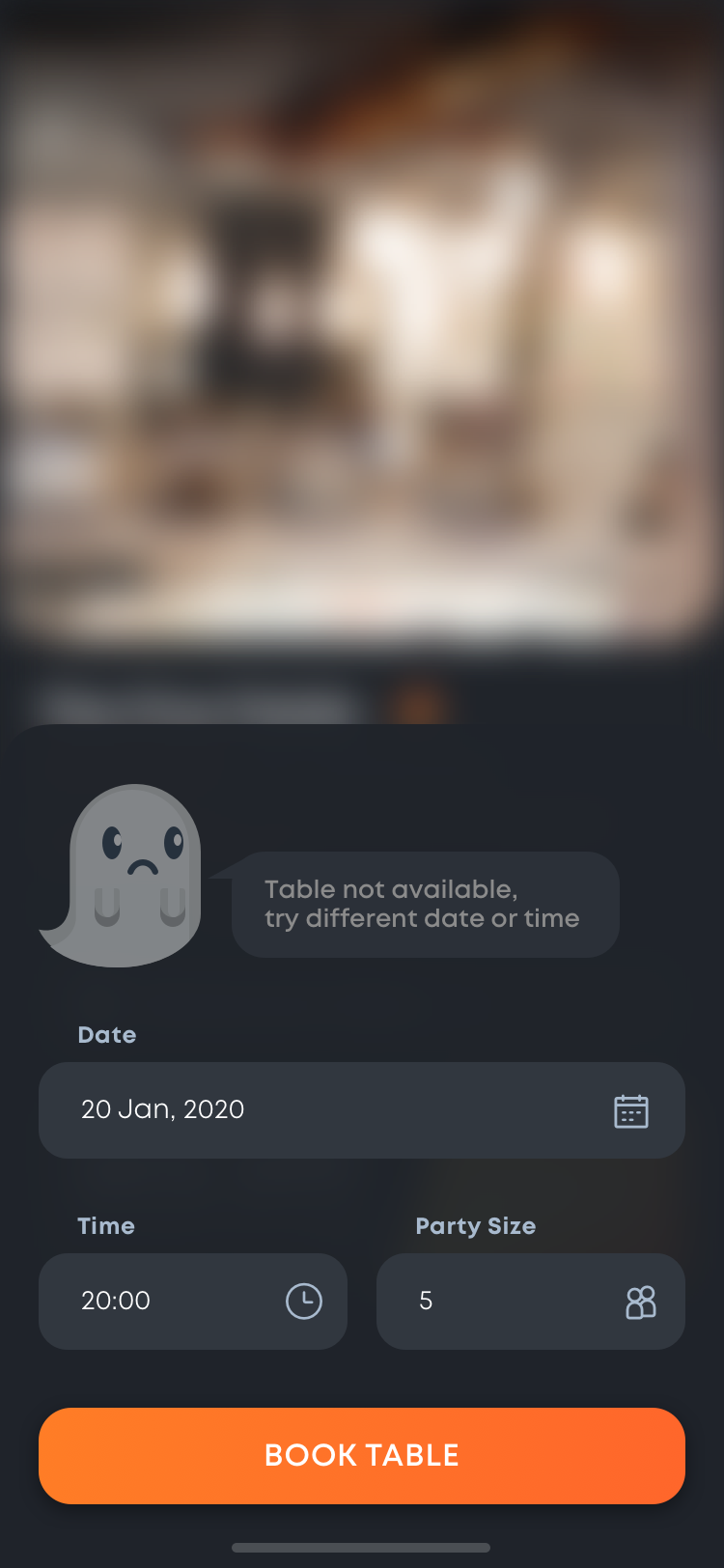
Task: Select the Party Size field
Action: point(530,1301)
